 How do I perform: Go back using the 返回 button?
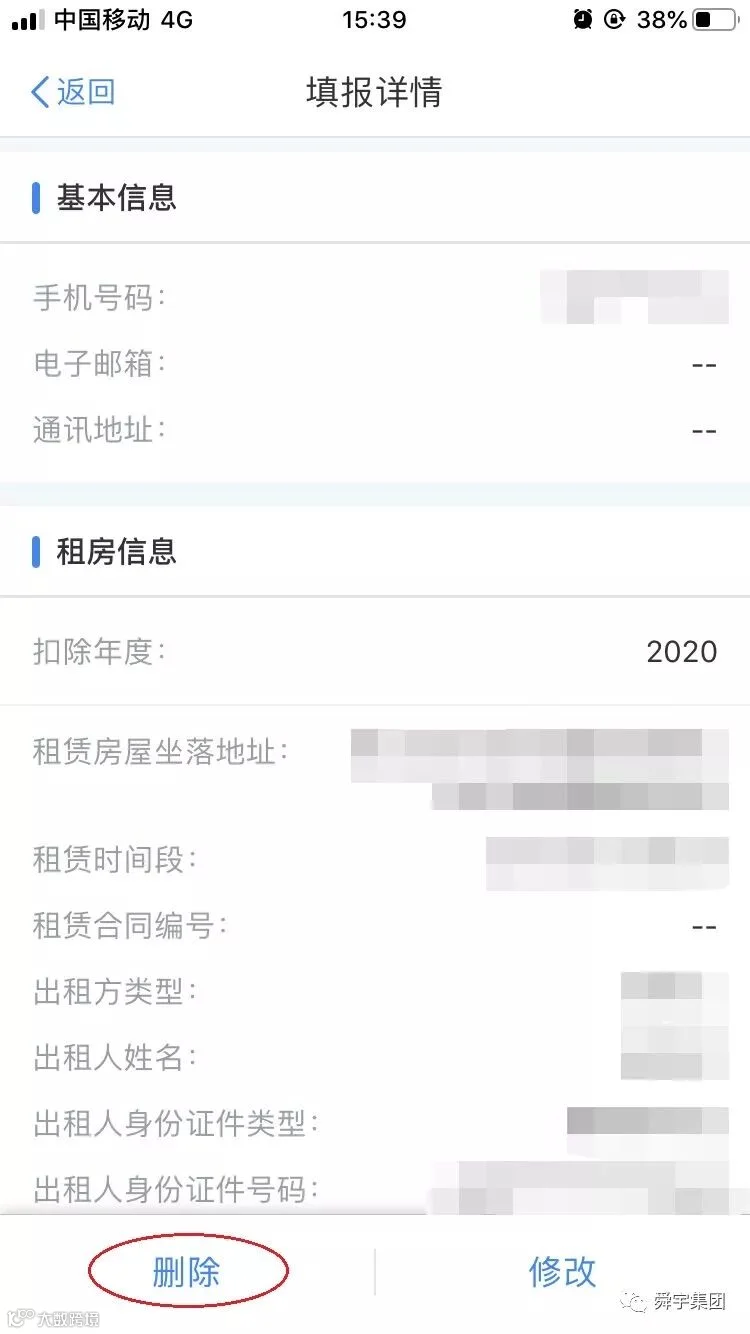(x=73, y=92)
